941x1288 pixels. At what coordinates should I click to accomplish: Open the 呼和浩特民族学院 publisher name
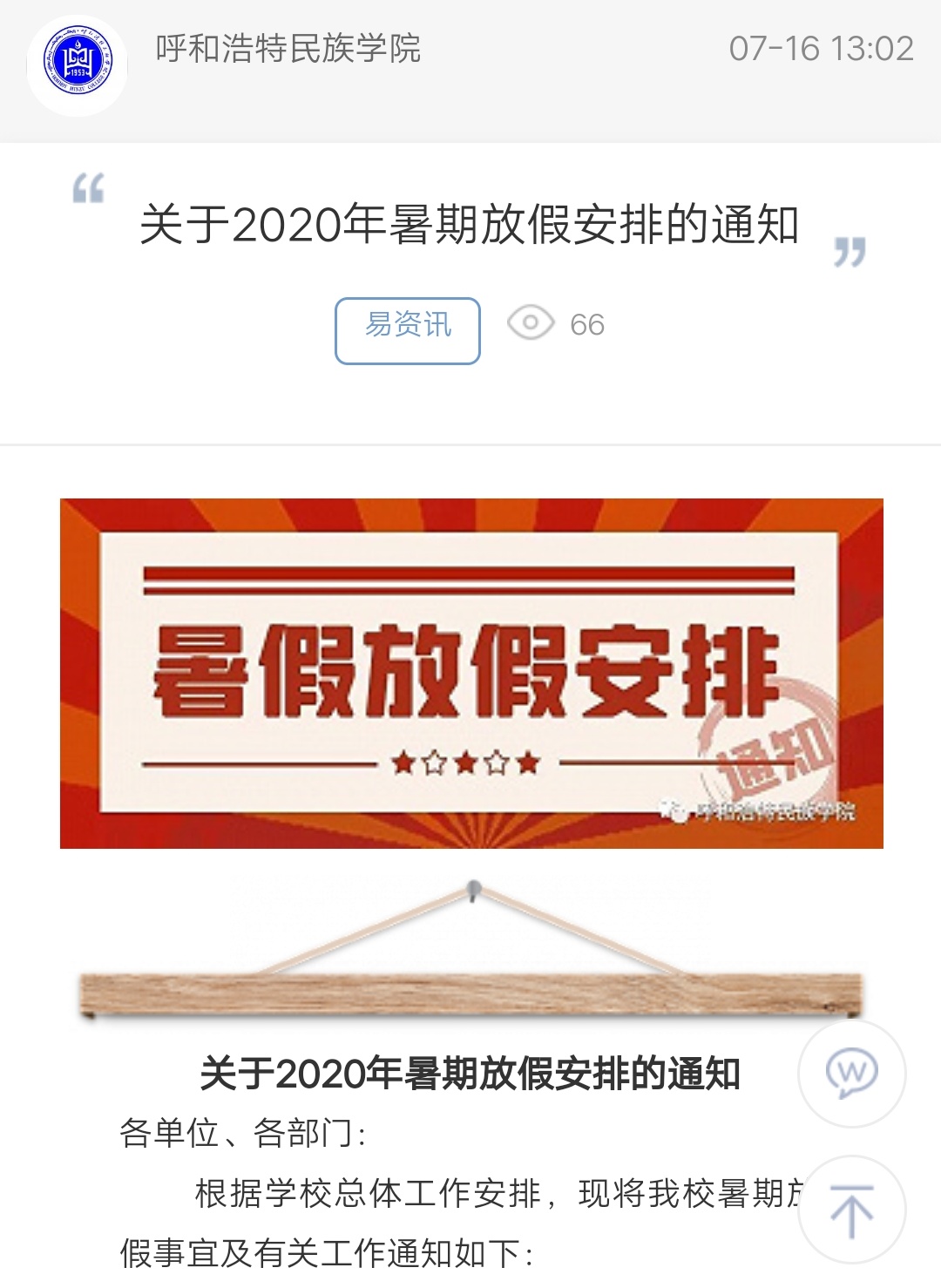[x=288, y=49]
